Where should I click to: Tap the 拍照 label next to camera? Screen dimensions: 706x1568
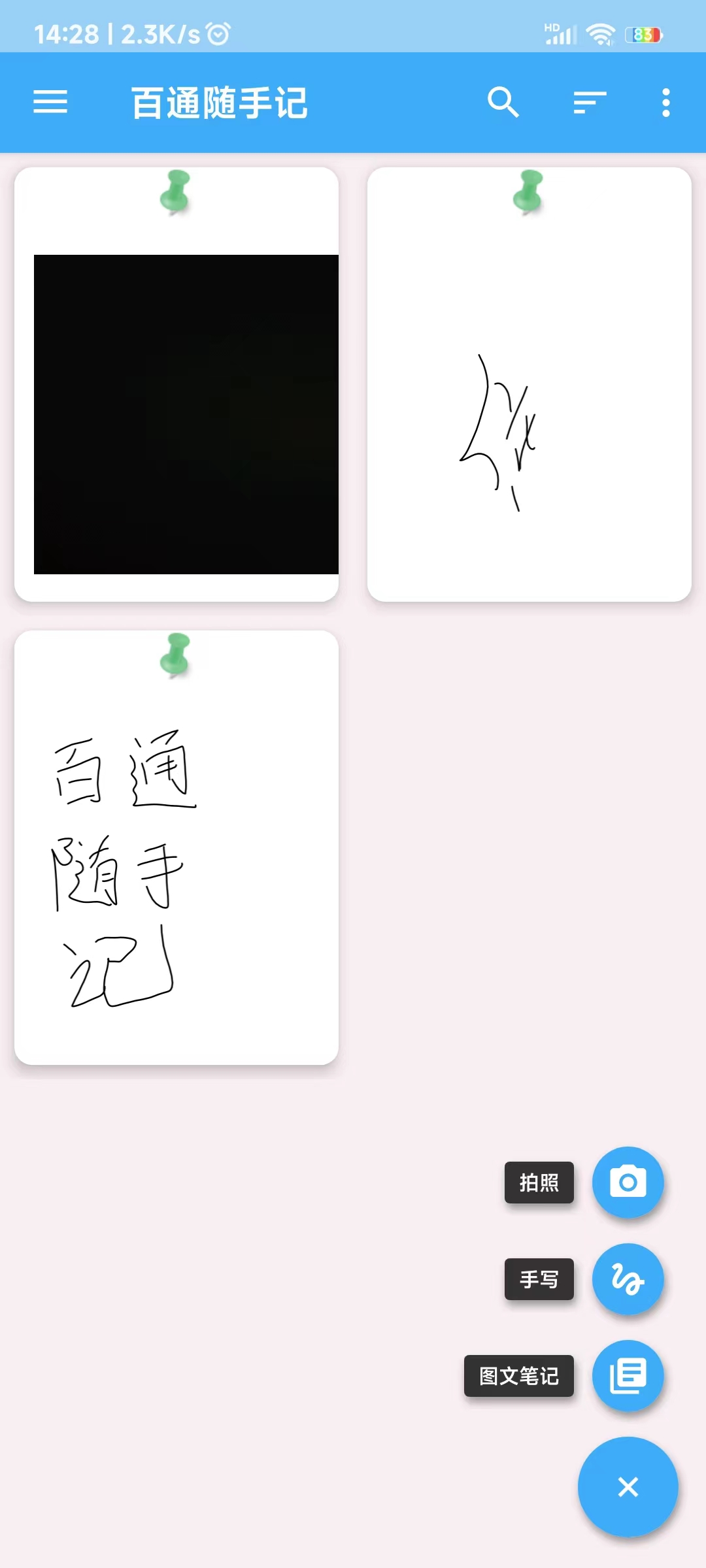(539, 1183)
